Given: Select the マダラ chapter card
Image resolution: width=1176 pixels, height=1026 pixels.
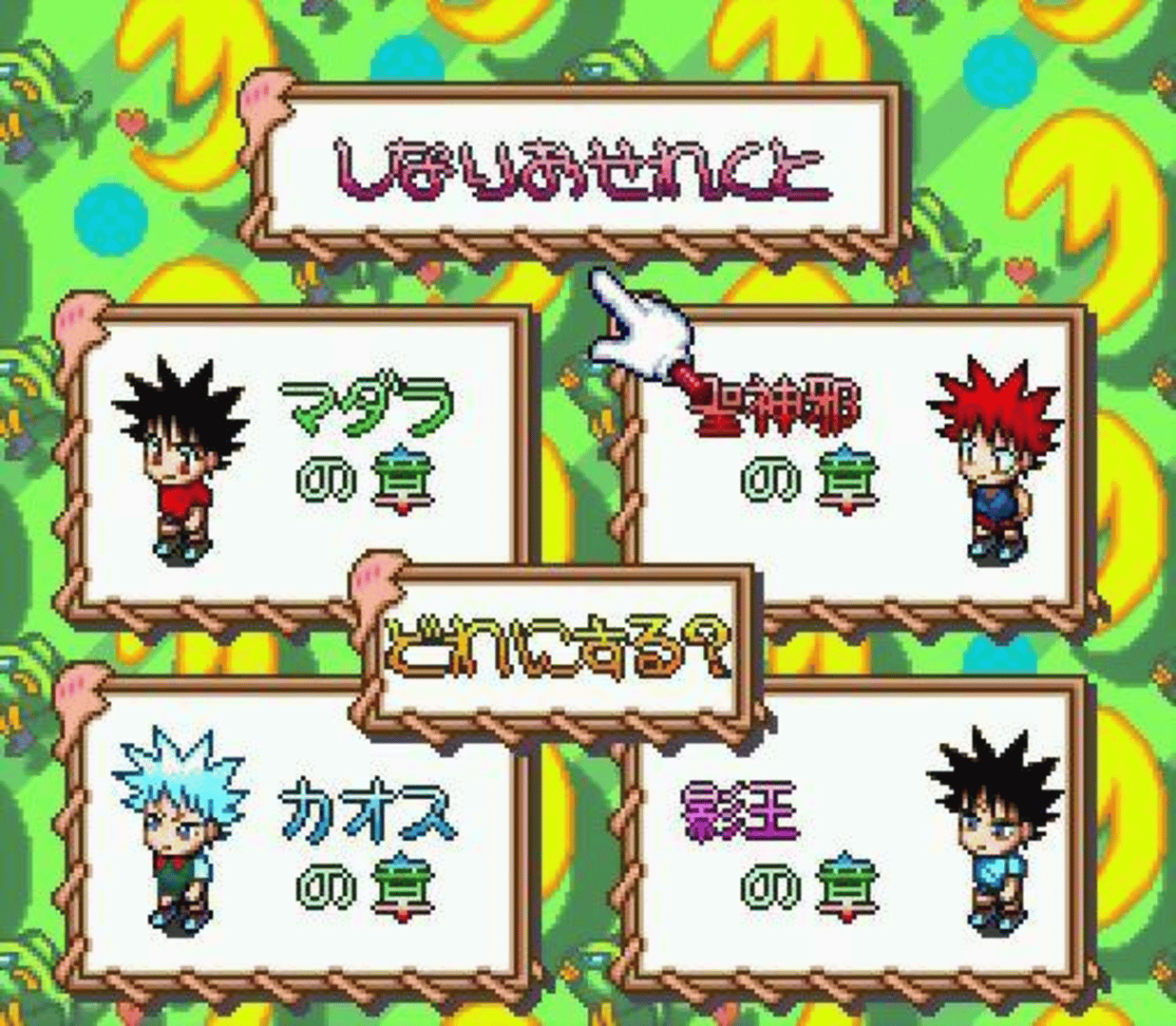Looking at the screenshot, I should (294, 456).
